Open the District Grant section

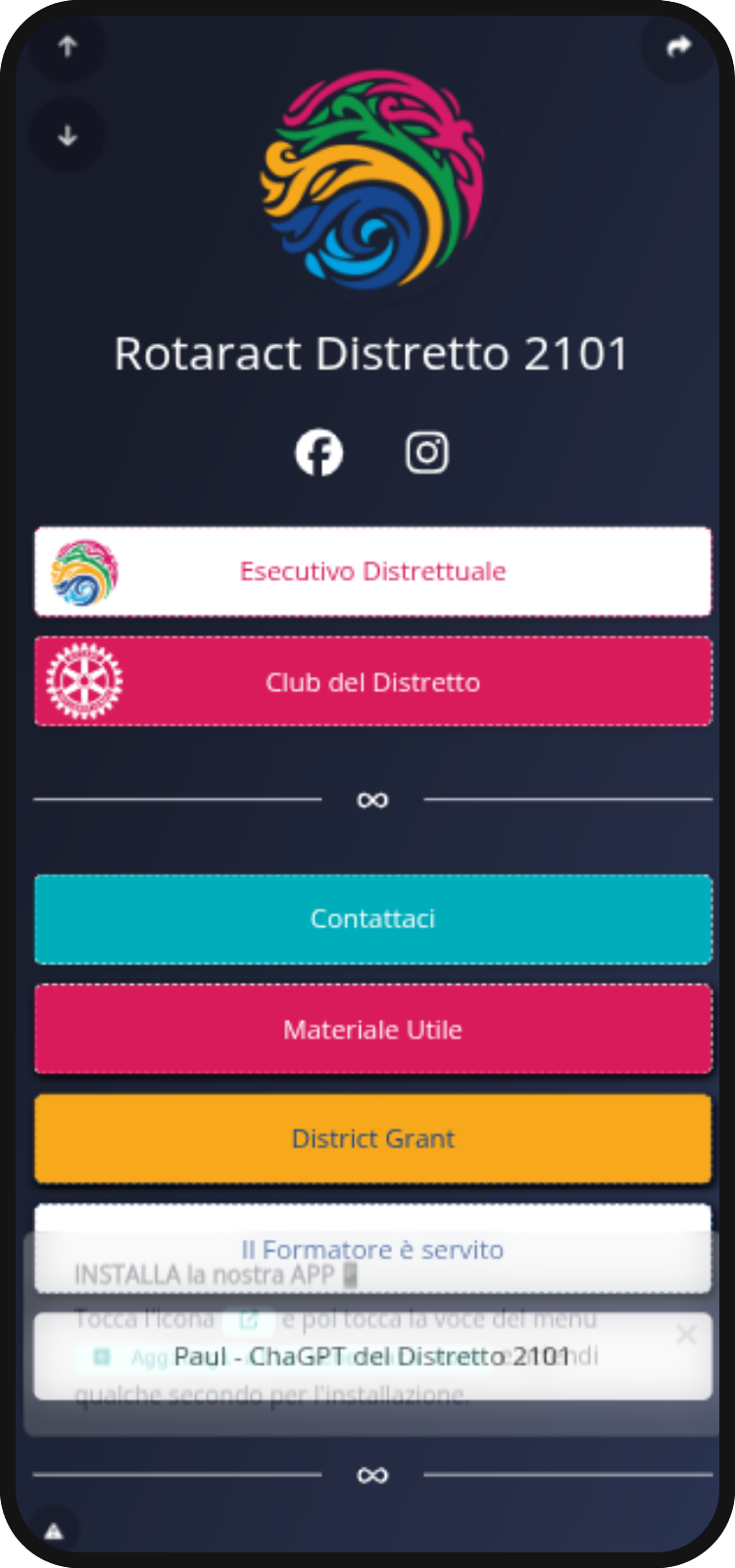pos(372,1138)
